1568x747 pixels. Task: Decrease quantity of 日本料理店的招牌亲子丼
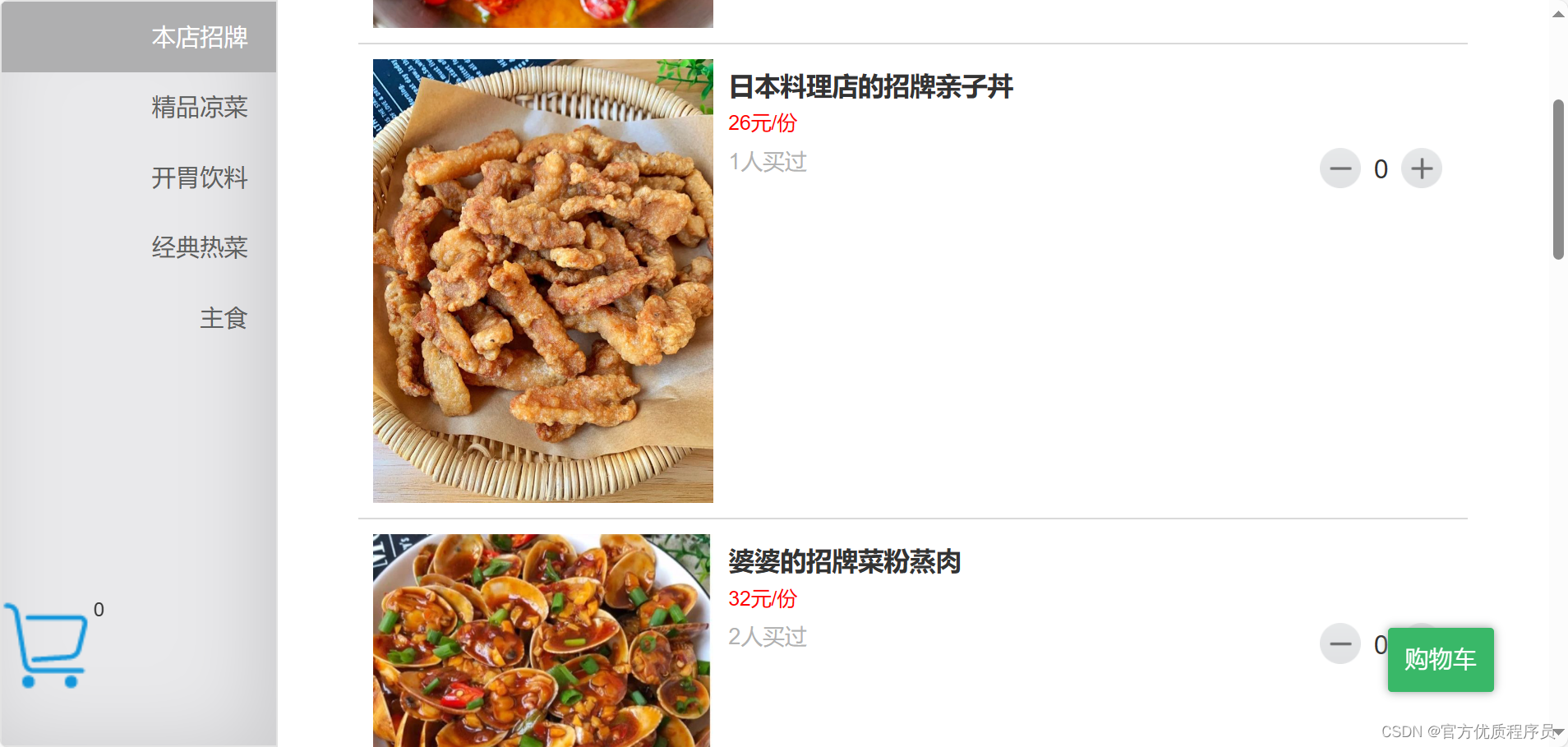point(1340,168)
